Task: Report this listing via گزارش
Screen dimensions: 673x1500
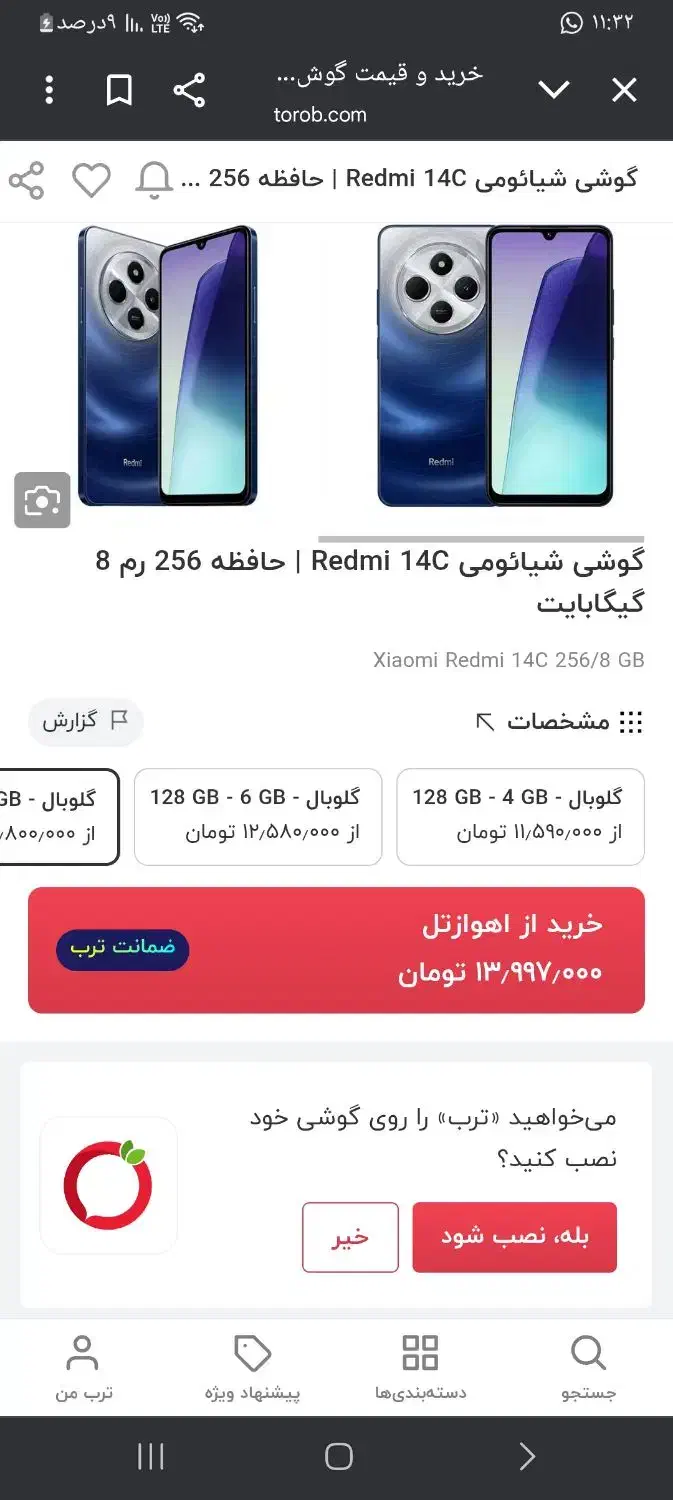Action: (x=86, y=721)
